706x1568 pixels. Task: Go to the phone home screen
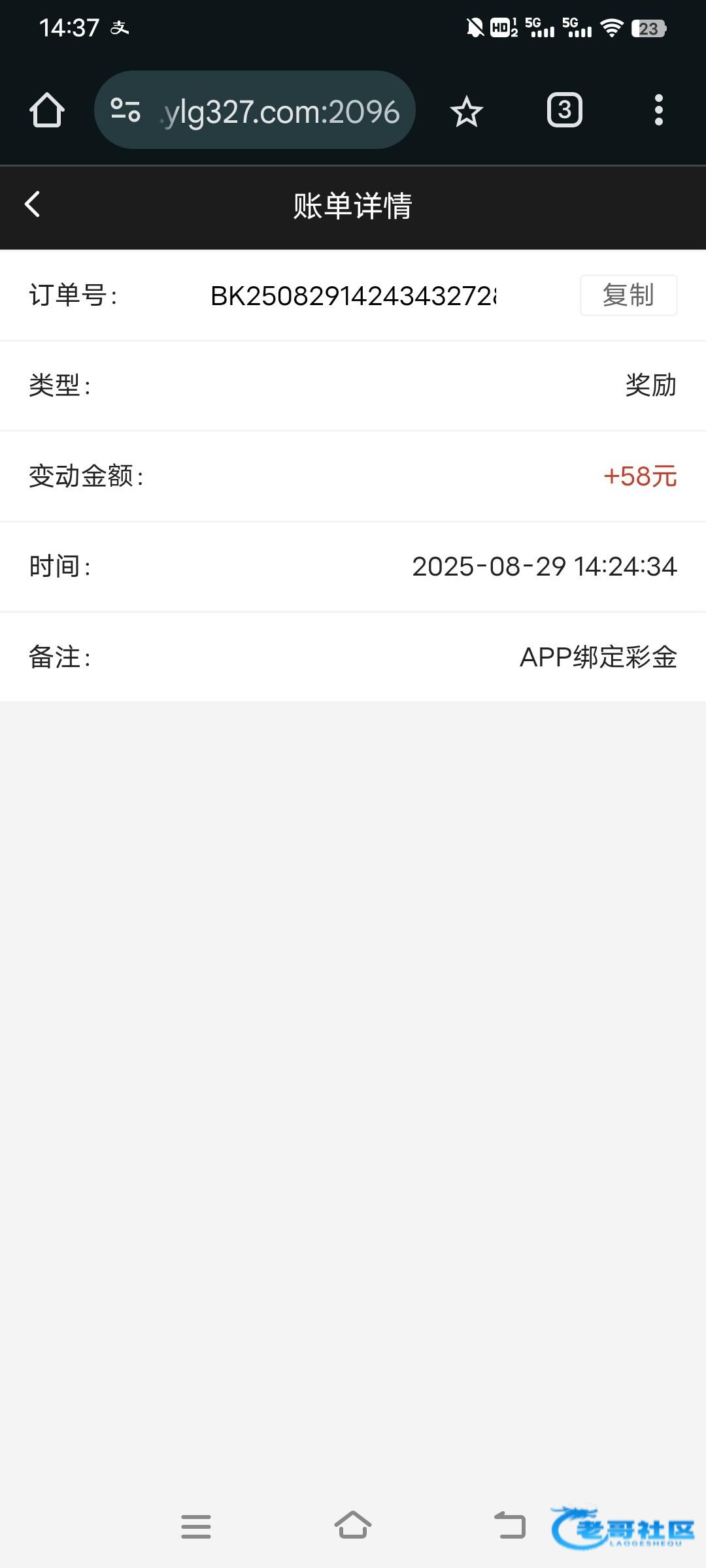coord(353,1525)
